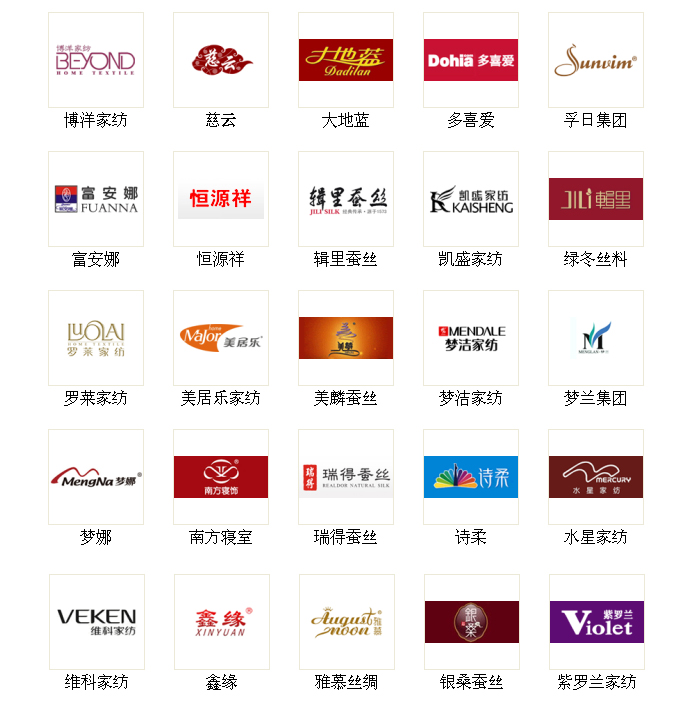This screenshot has height=711, width=700.
Task: Open the 梦娜 brand tile
Action: (96, 477)
